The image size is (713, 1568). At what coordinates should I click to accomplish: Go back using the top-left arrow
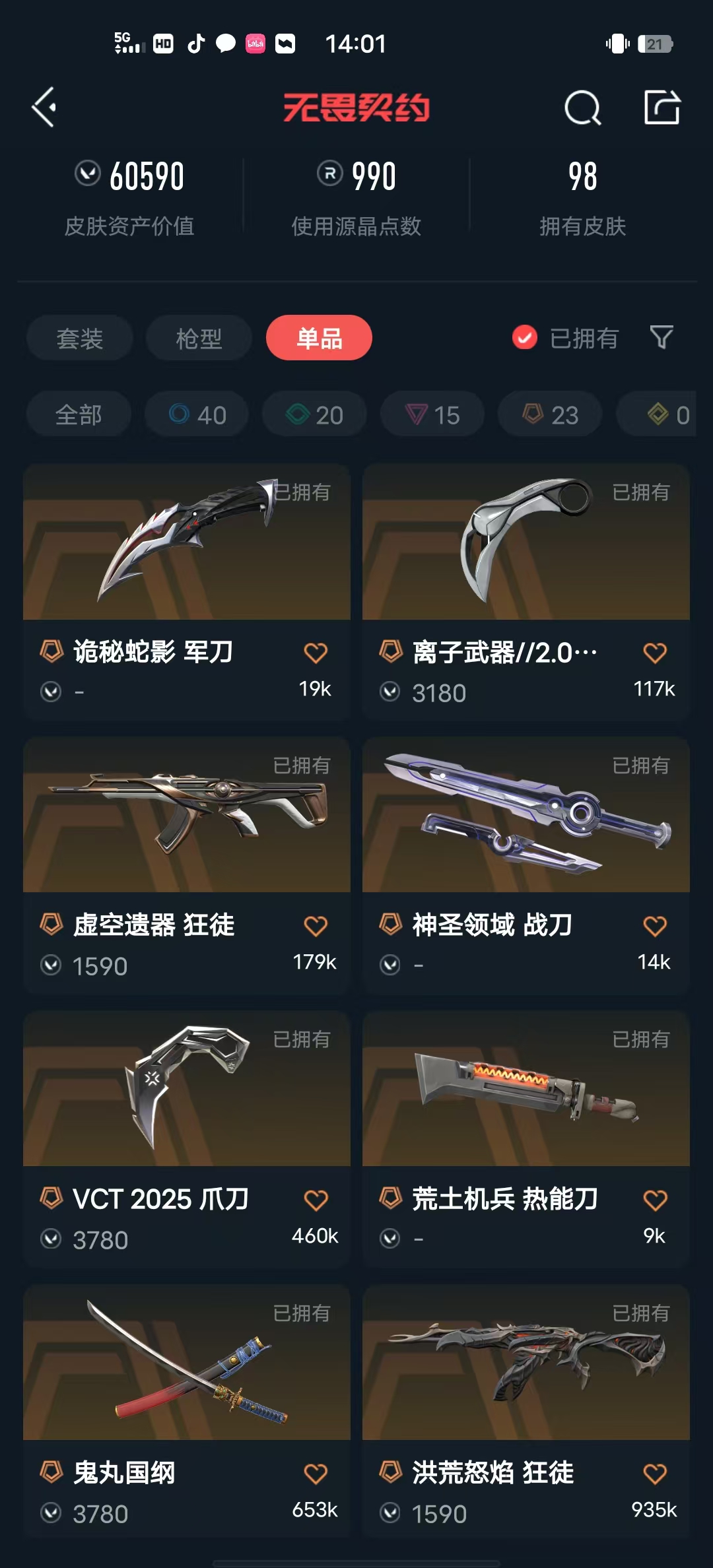tap(44, 107)
